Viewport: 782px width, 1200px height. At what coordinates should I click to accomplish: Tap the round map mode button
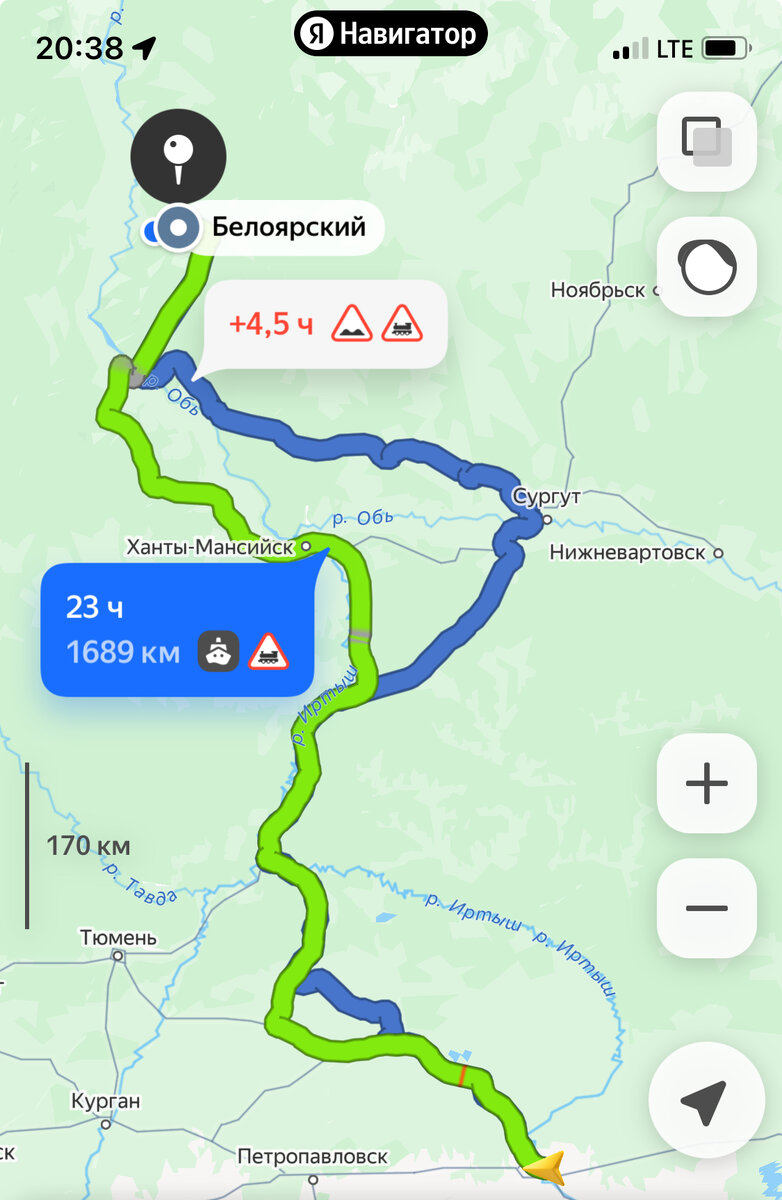coord(706,266)
